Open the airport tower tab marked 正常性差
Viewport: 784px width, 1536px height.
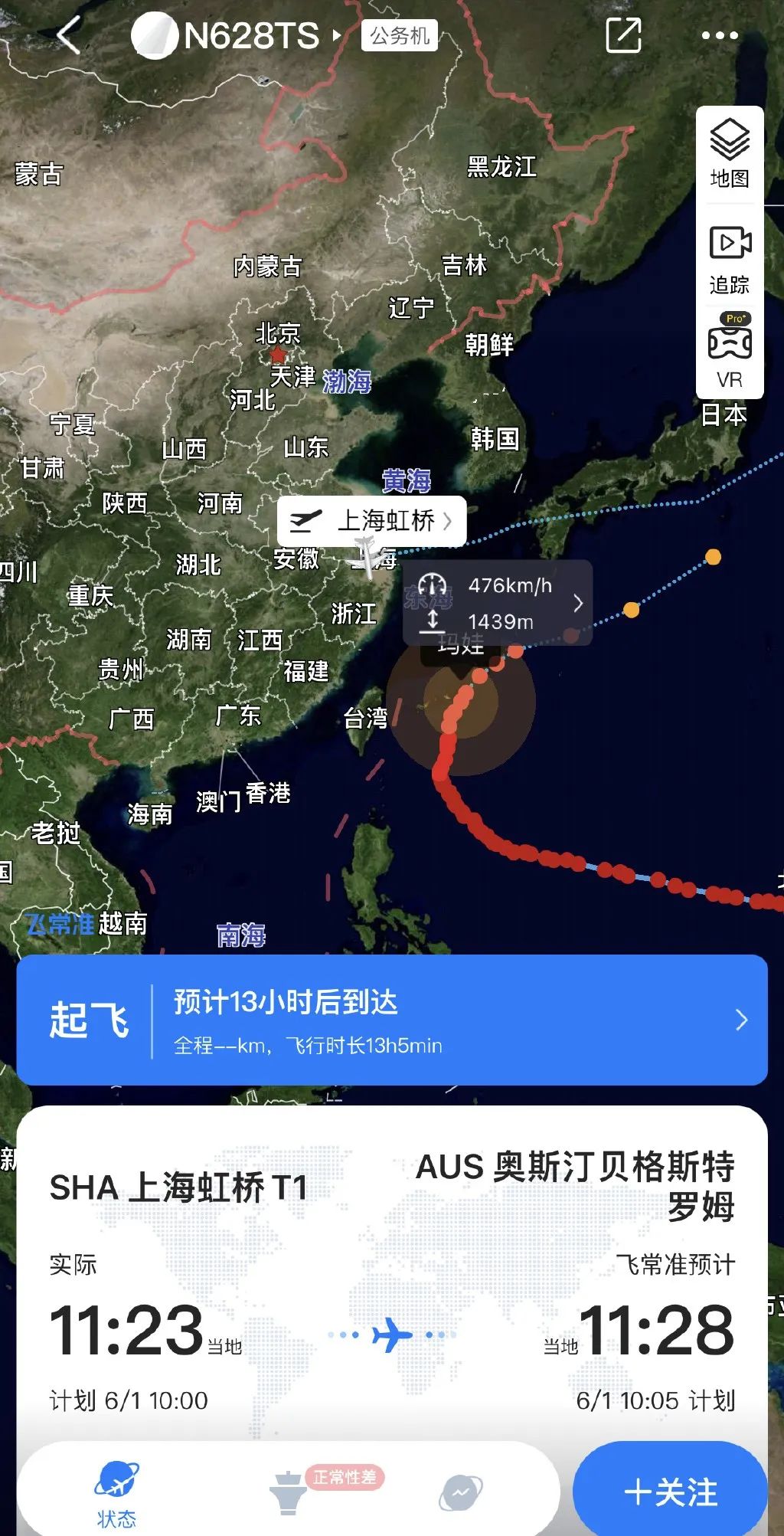pyautogui.click(x=289, y=1492)
